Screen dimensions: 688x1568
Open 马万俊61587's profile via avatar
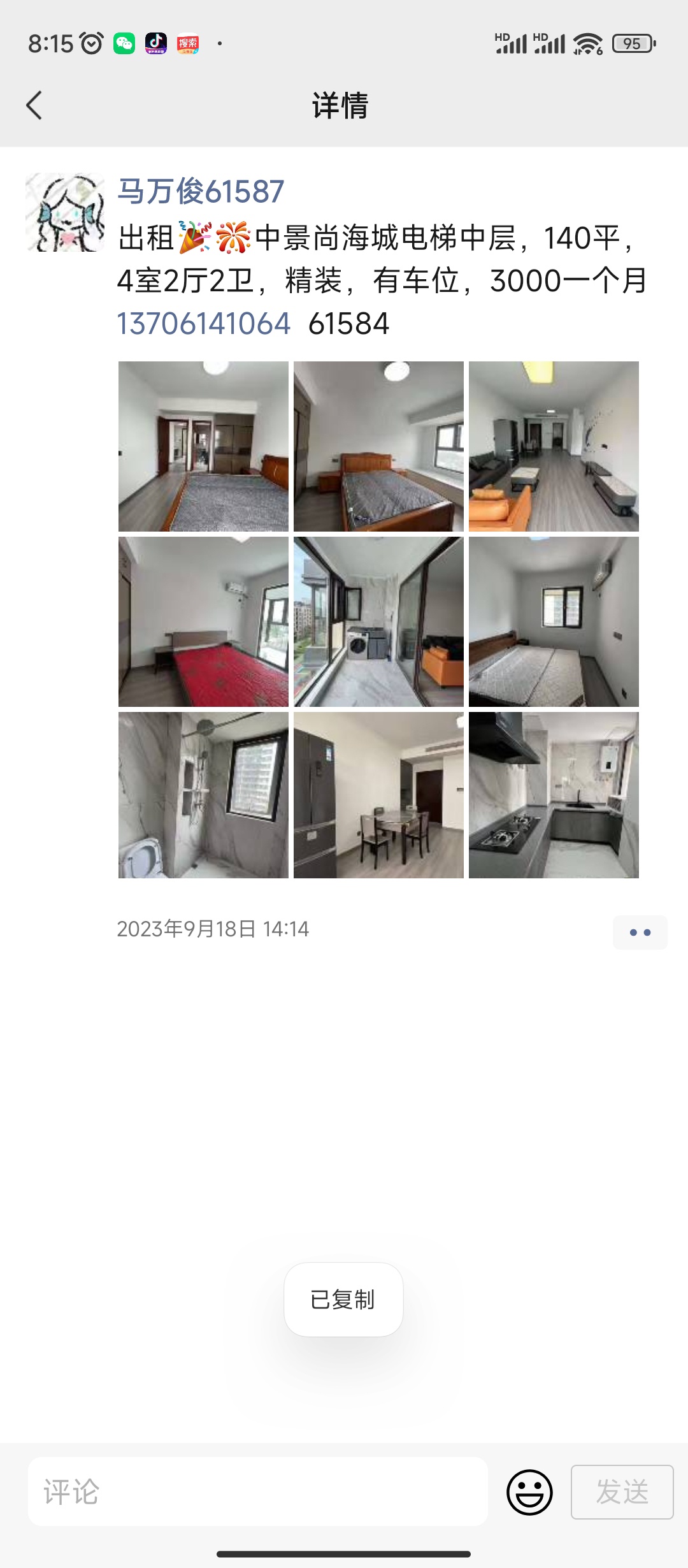click(x=65, y=212)
